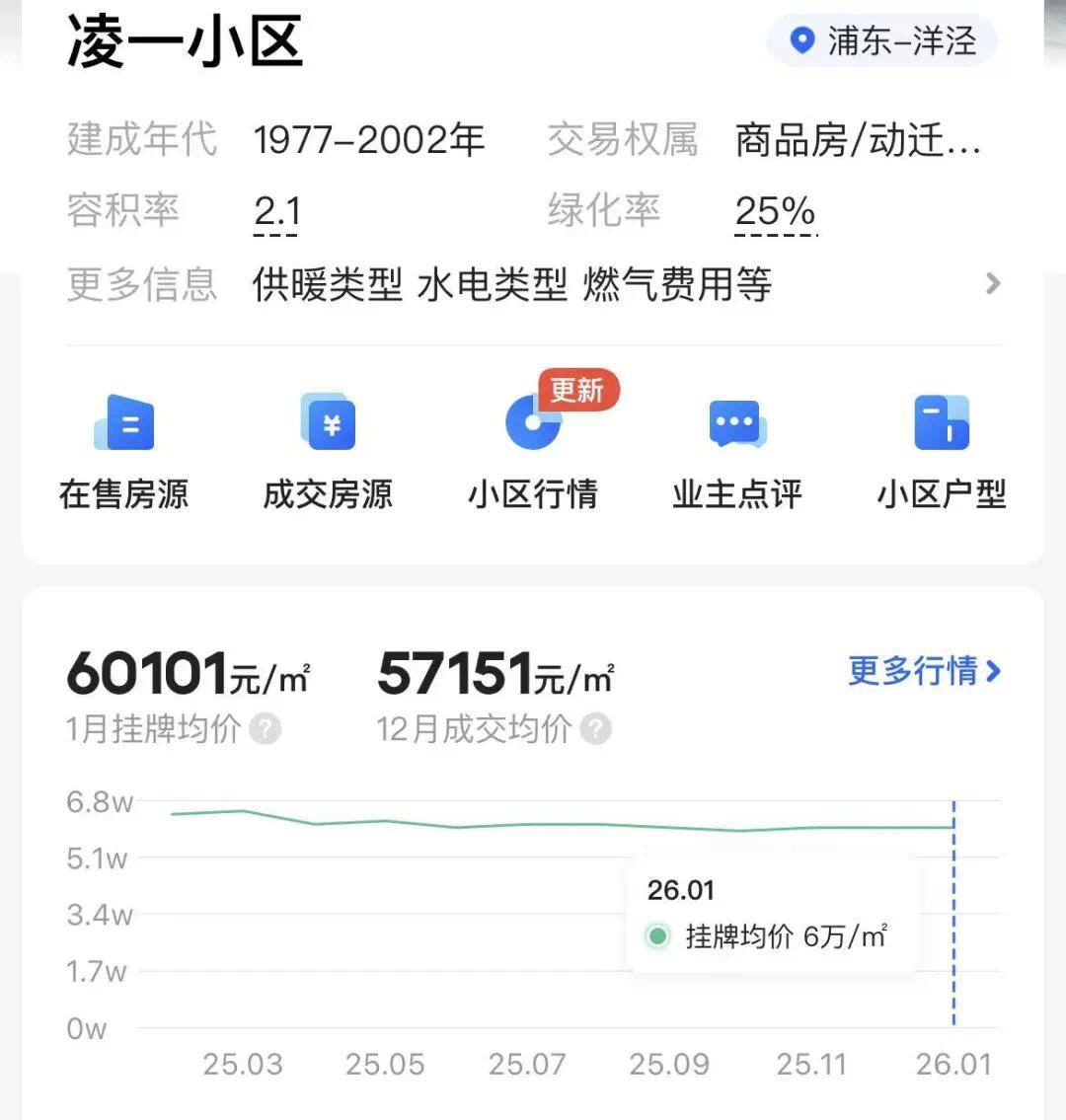Select the 浦东-洋泾 district tag

pos(883,41)
